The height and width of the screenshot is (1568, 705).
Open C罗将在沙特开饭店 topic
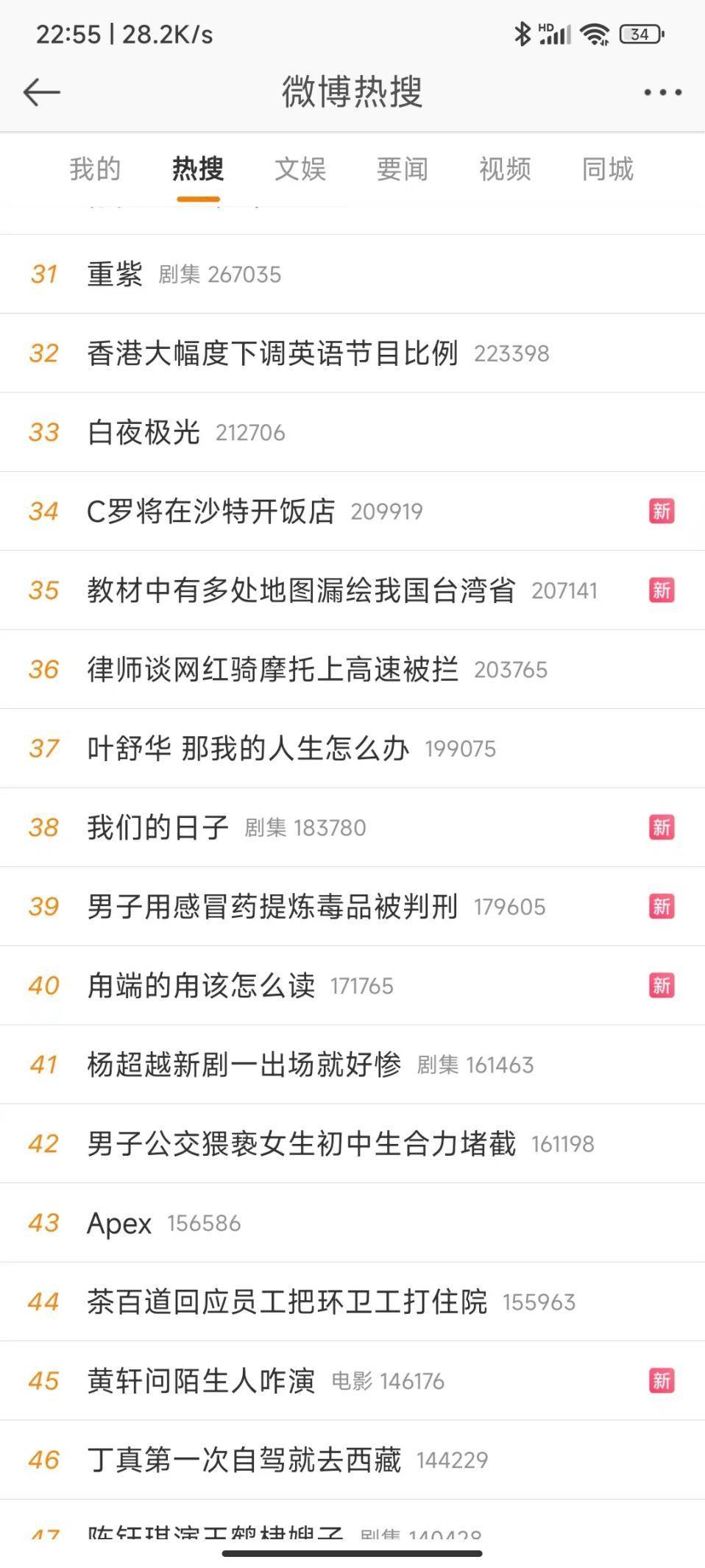click(211, 512)
